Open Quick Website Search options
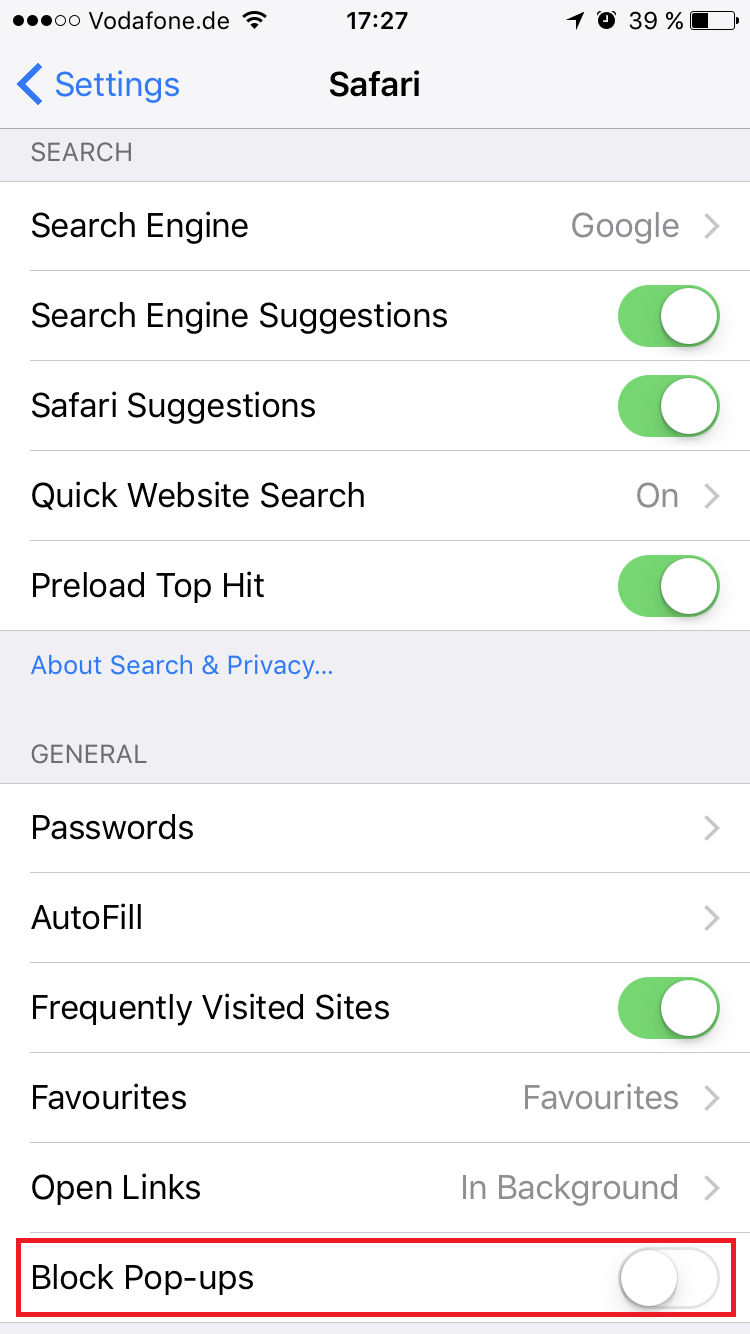Viewport: 750px width, 1334px height. tap(375, 496)
